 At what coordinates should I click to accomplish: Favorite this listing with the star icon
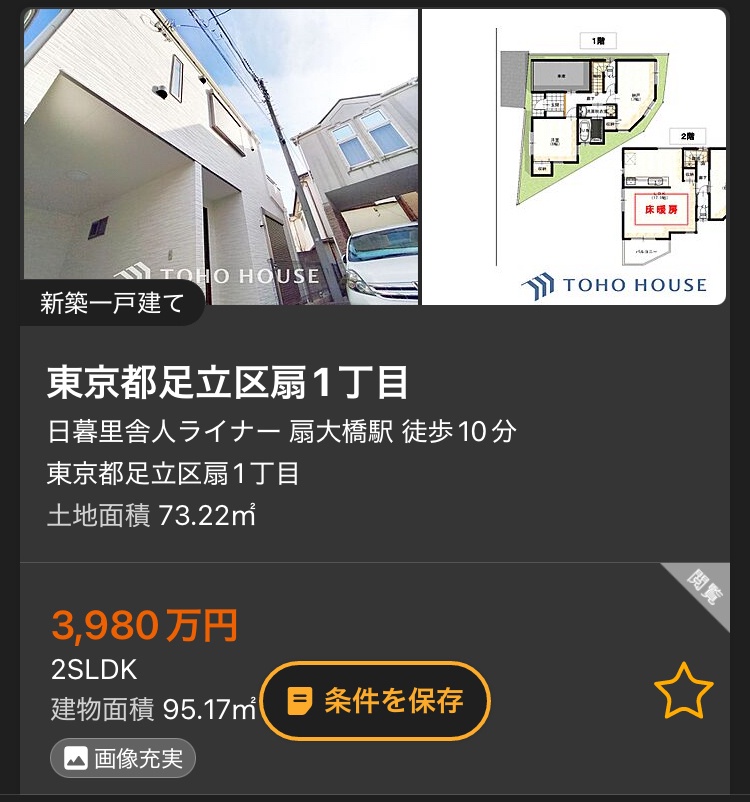[684, 694]
